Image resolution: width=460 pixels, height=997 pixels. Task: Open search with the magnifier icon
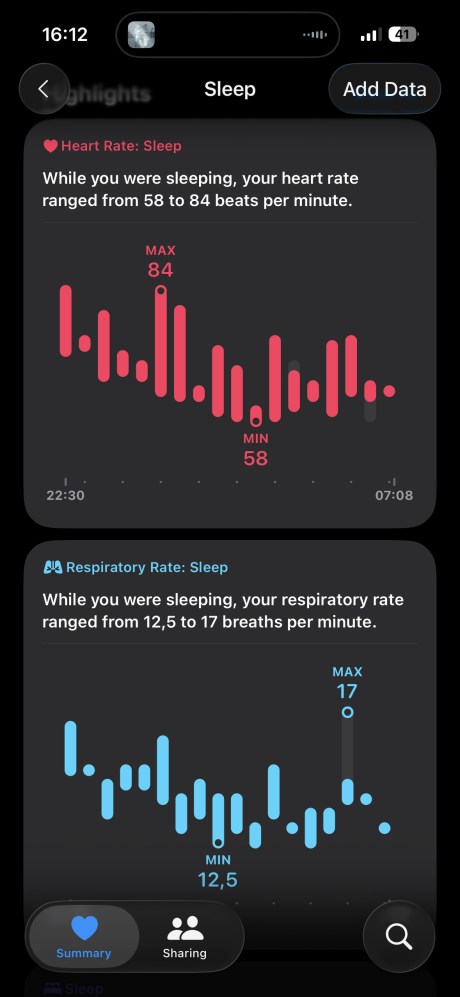pyautogui.click(x=398, y=937)
